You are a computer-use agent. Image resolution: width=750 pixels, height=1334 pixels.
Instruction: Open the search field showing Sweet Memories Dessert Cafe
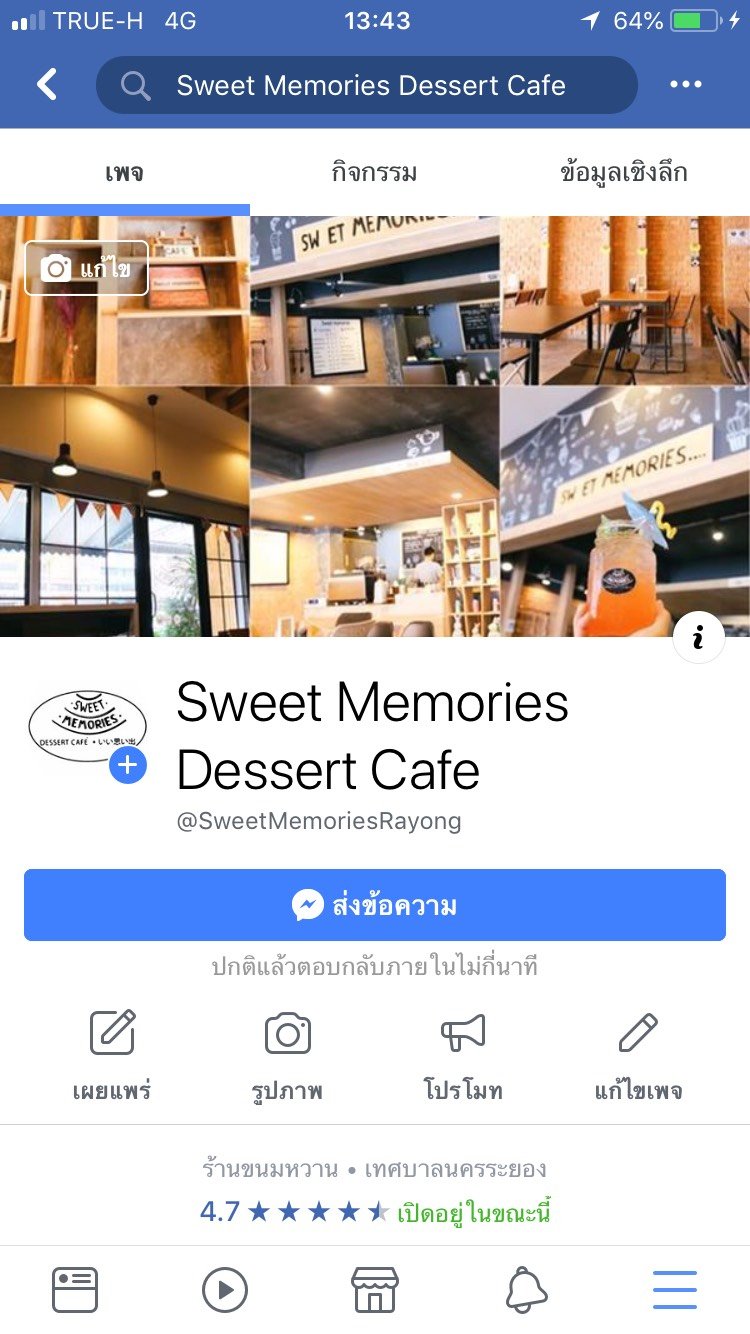[x=366, y=85]
